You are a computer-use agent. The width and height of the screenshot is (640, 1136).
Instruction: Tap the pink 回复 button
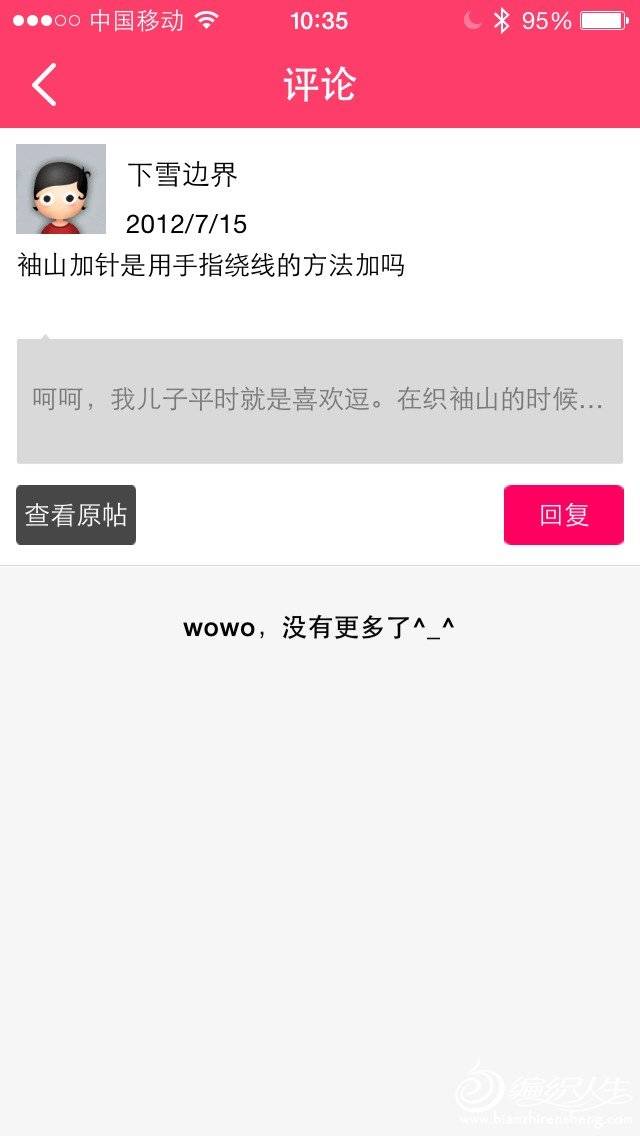[x=564, y=515]
